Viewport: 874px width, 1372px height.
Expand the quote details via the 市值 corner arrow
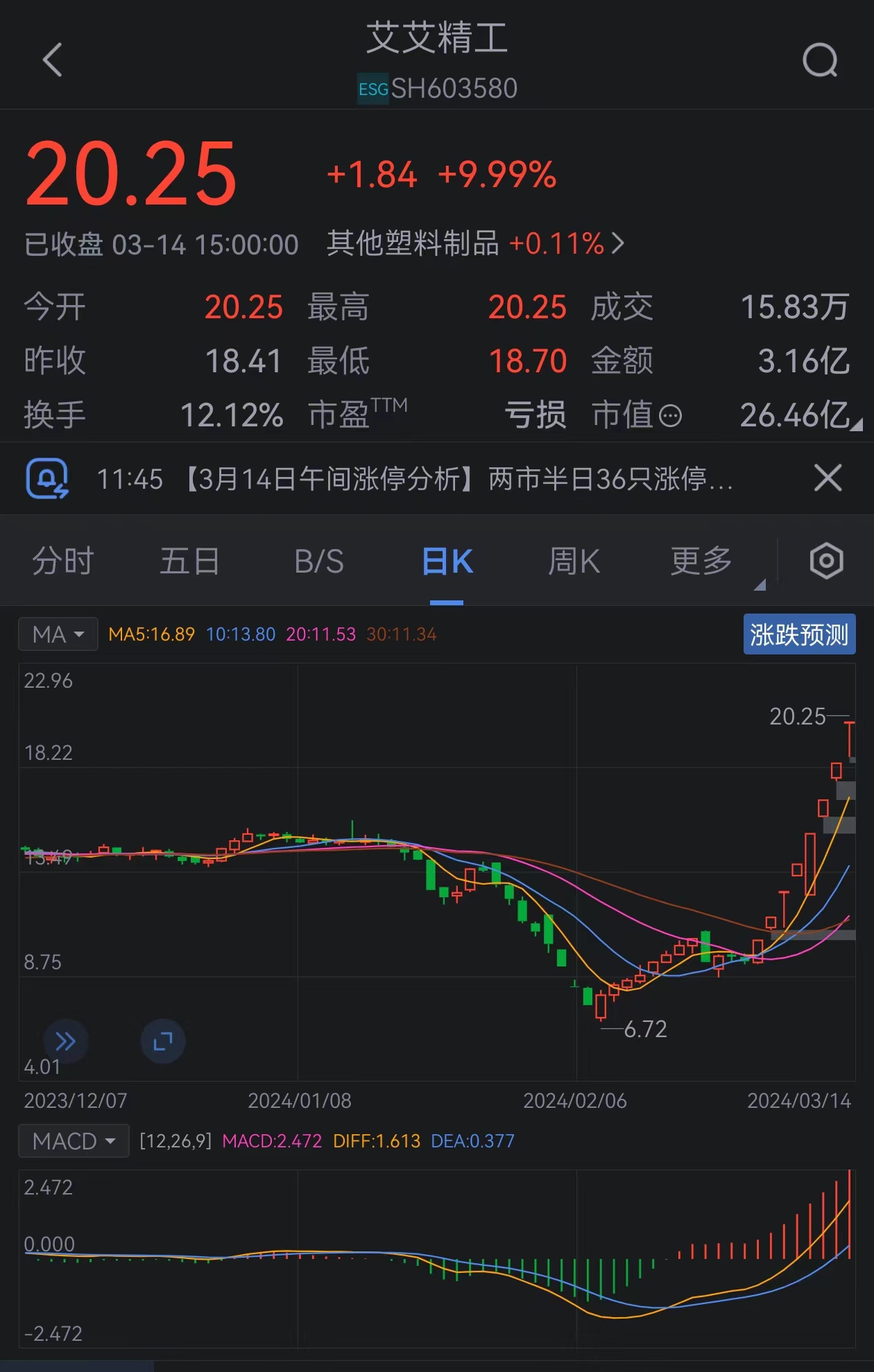click(857, 424)
